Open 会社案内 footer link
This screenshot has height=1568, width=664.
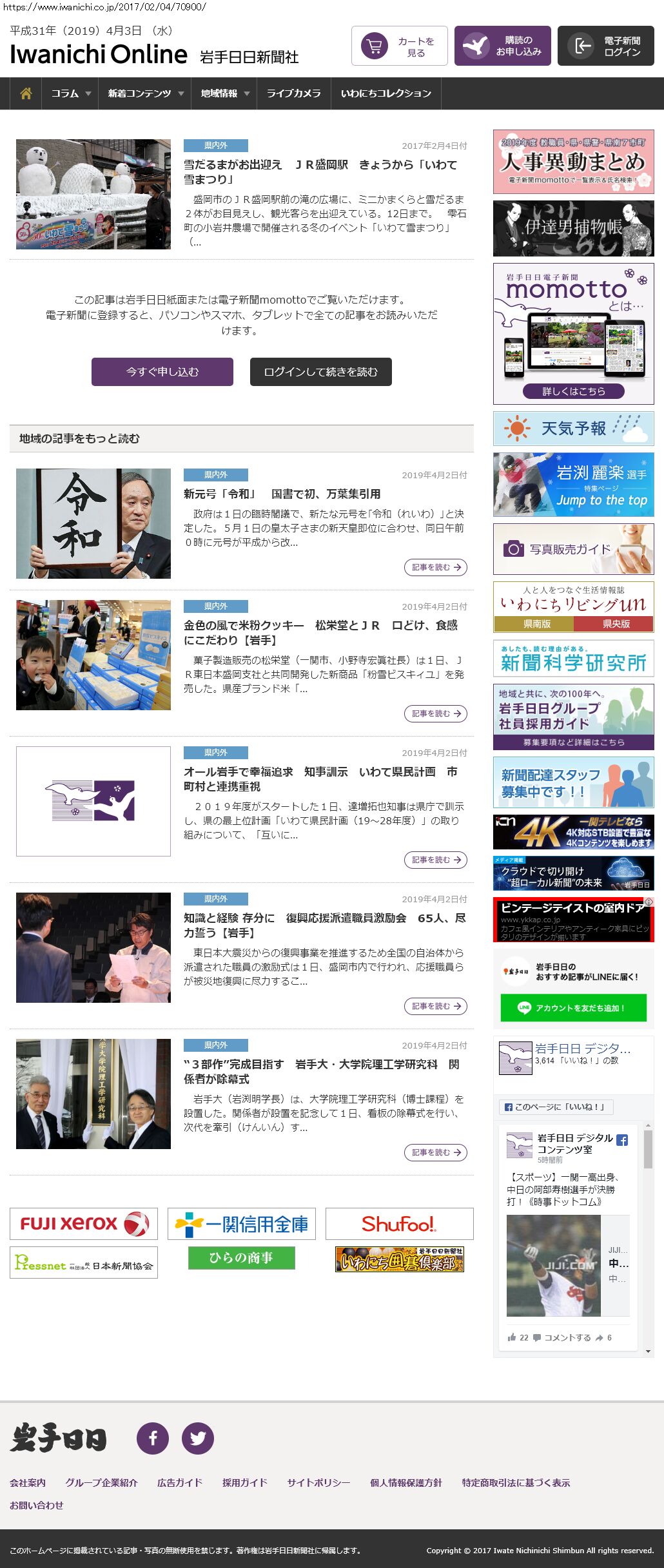tap(28, 1482)
